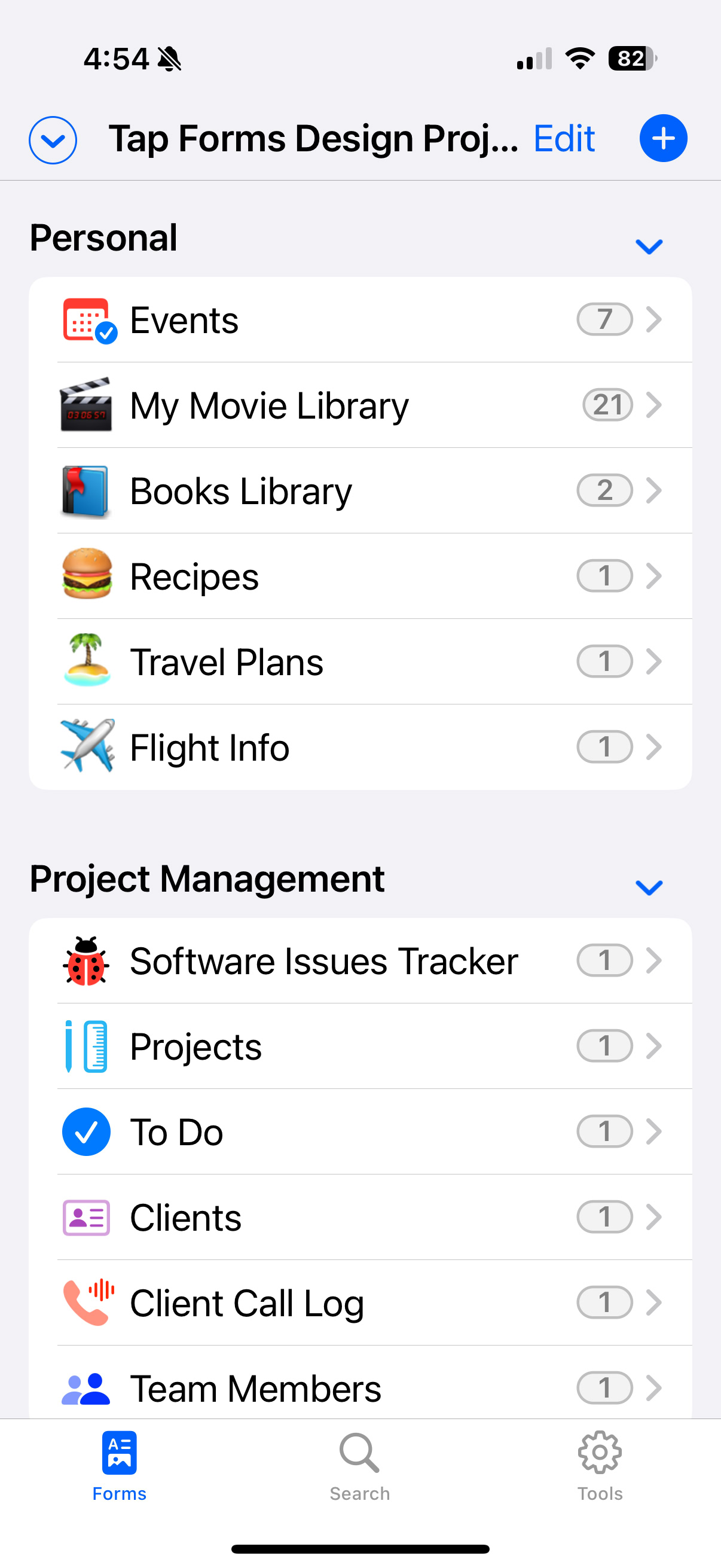Add a new form with plus button
Screen dimensions: 721x1568
(662, 138)
